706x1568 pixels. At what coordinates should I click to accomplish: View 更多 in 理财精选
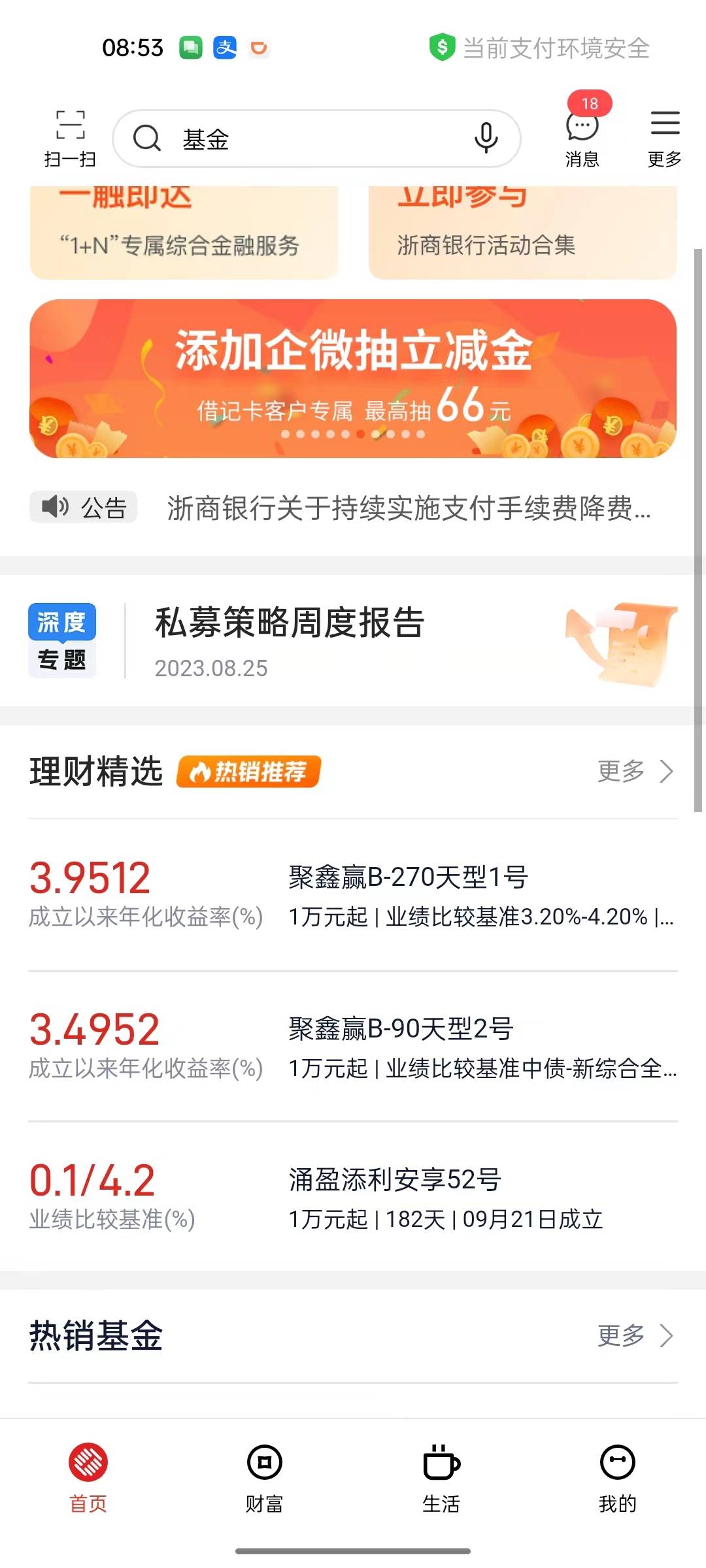[635, 771]
